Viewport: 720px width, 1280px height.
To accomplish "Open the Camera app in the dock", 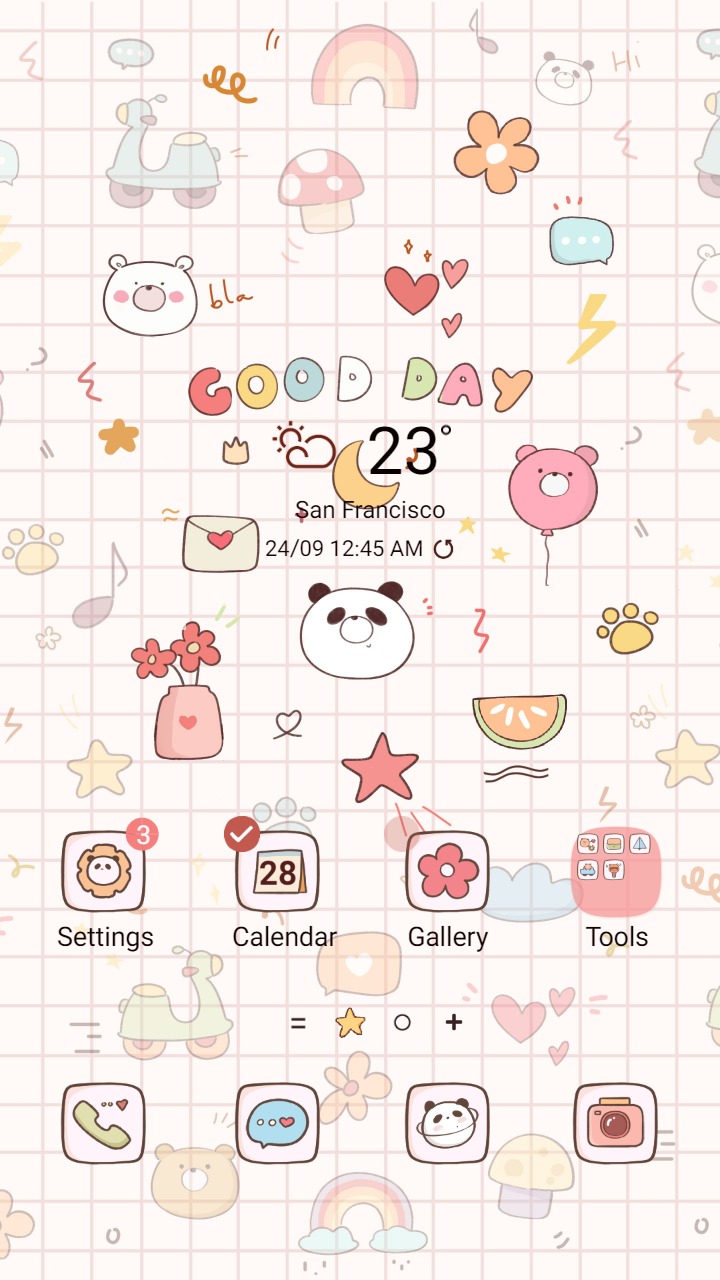I will 615,1123.
